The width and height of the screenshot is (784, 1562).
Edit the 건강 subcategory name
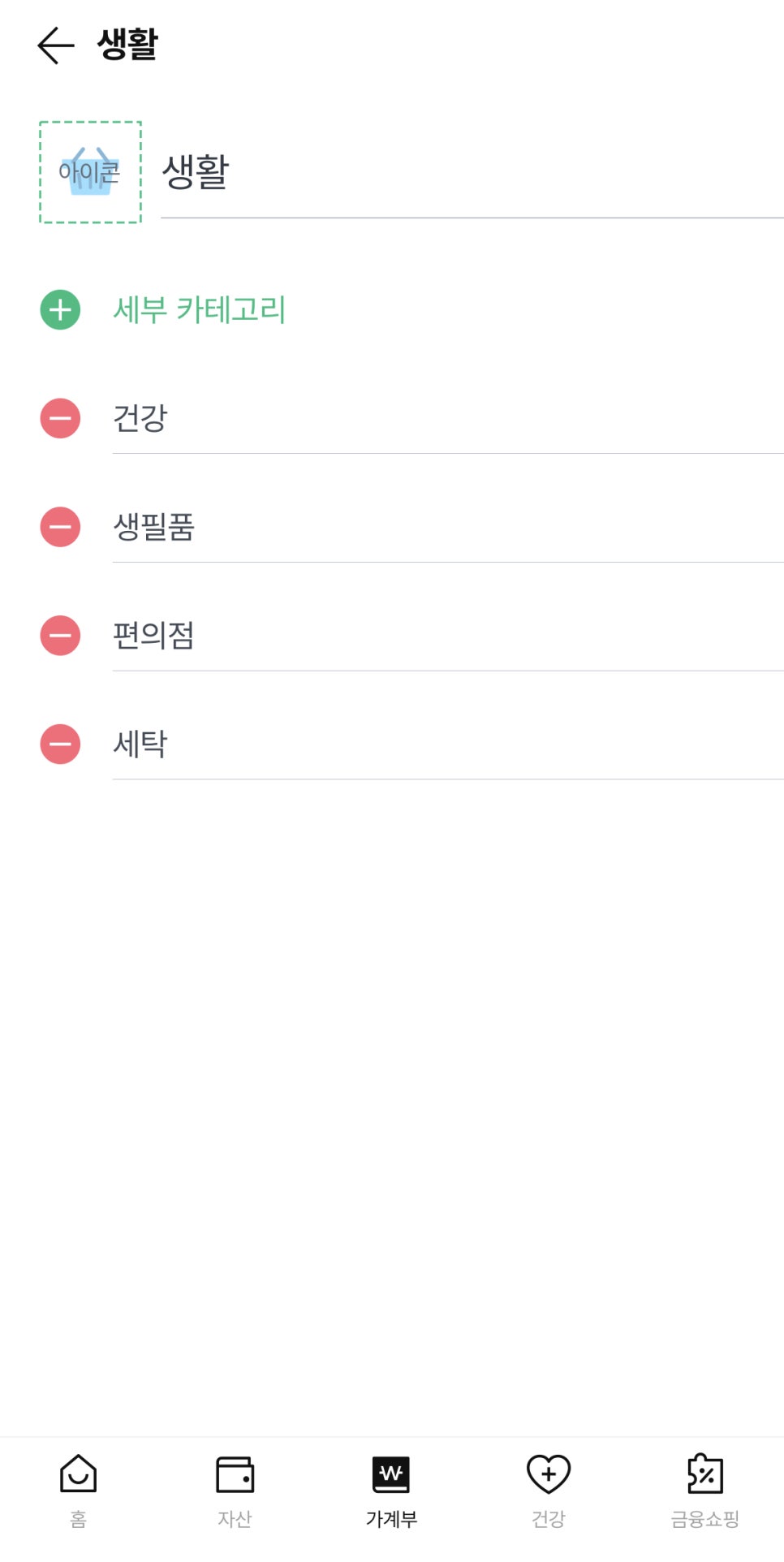click(x=447, y=419)
